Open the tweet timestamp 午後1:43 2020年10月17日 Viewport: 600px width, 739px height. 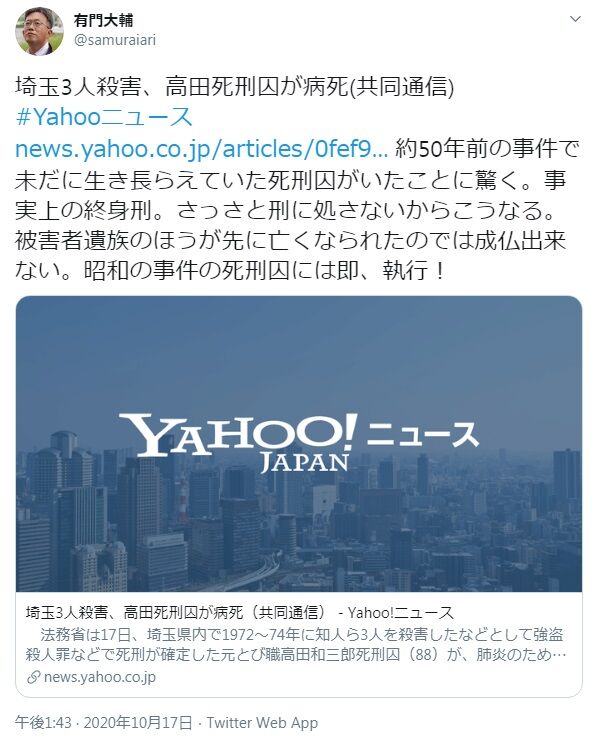point(103,723)
